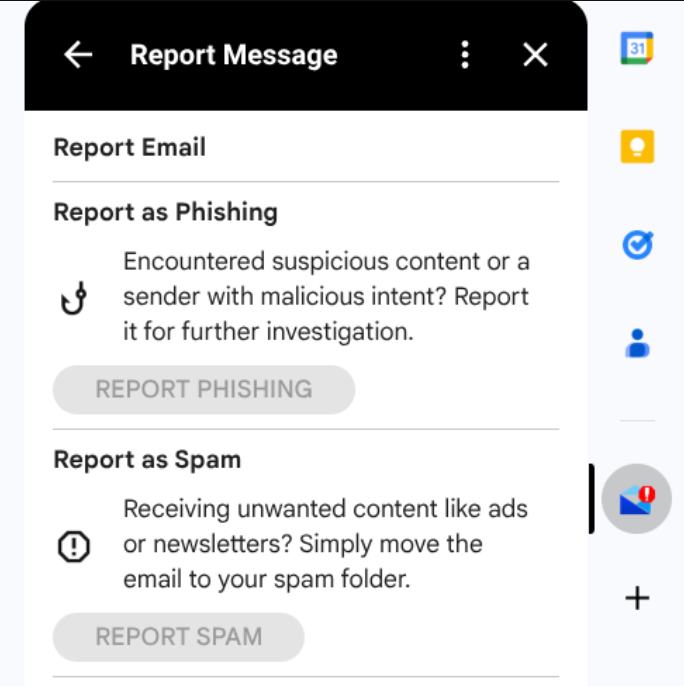Go back from Report Message panel

[78, 55]
